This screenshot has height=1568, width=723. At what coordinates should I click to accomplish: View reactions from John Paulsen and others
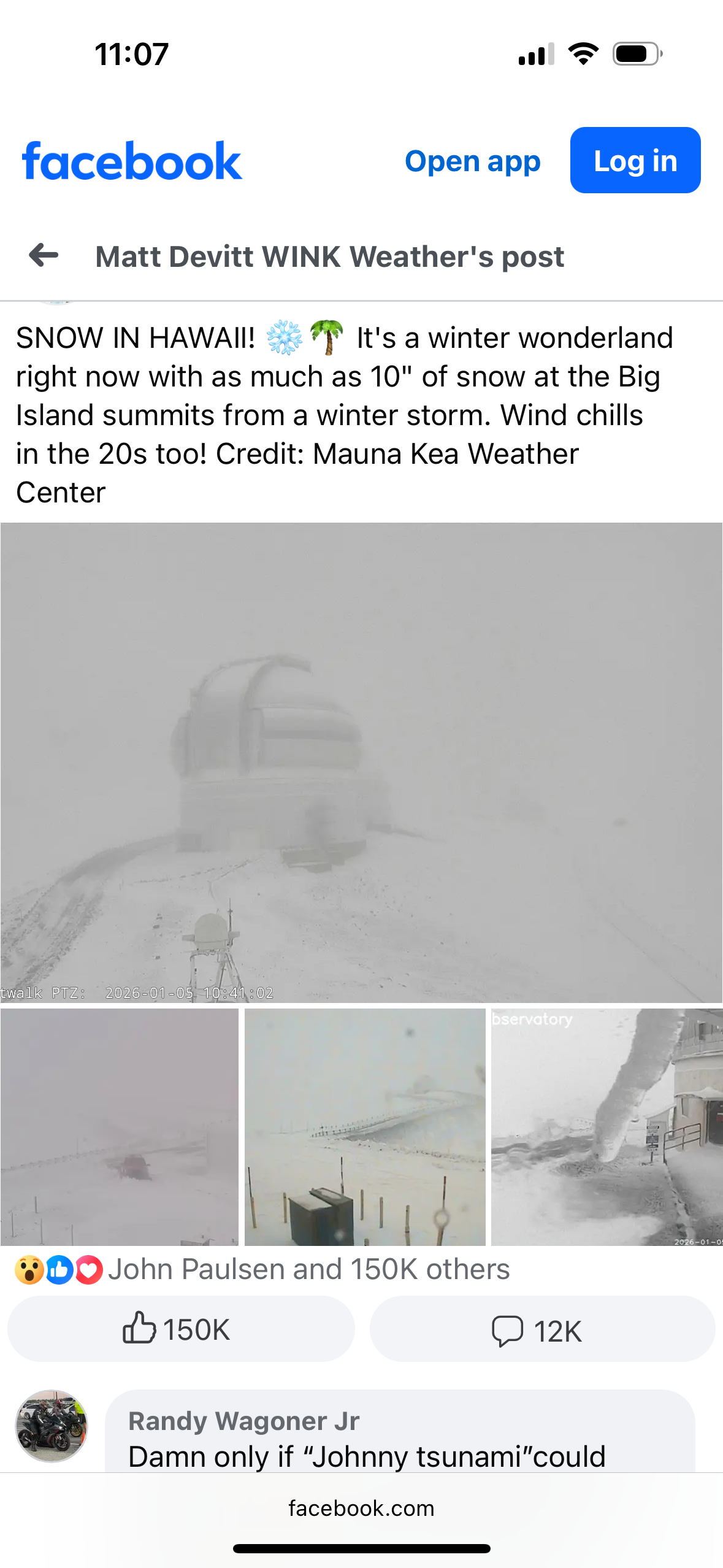(262, 1269)
